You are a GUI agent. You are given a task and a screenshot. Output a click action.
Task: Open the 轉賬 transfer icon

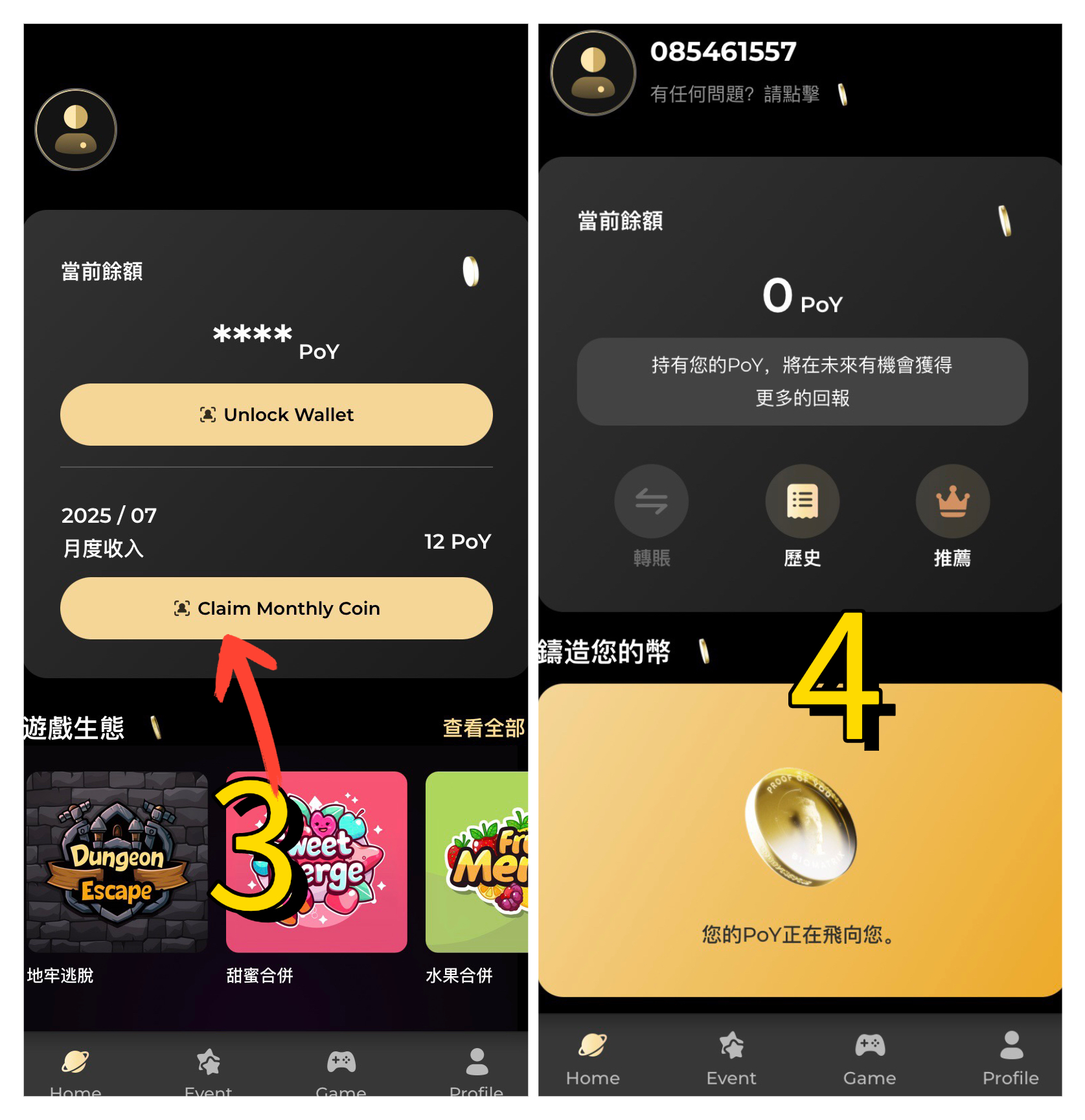click(652, 502)
